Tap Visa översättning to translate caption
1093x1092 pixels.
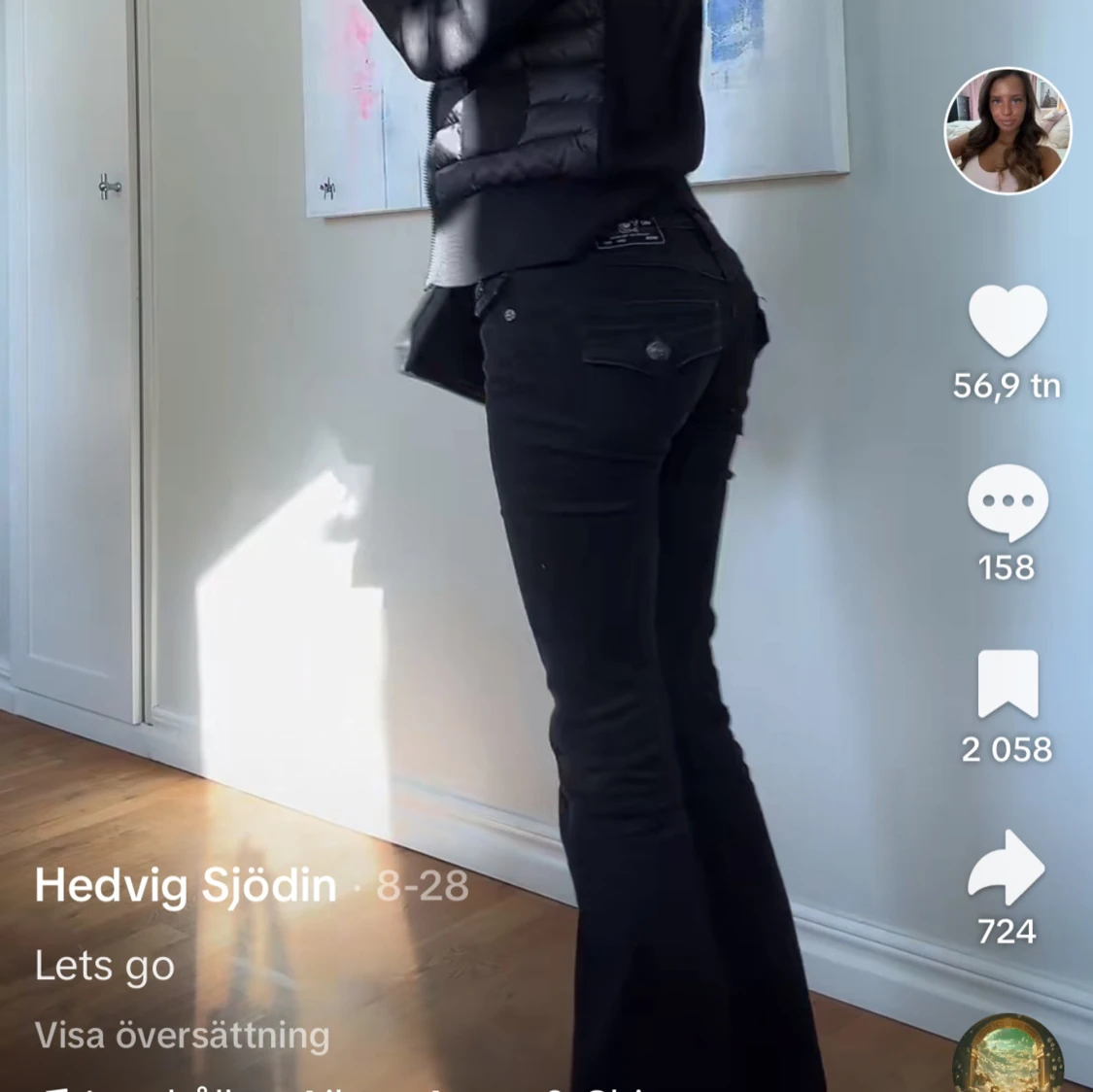click(x=183, y=1036)
